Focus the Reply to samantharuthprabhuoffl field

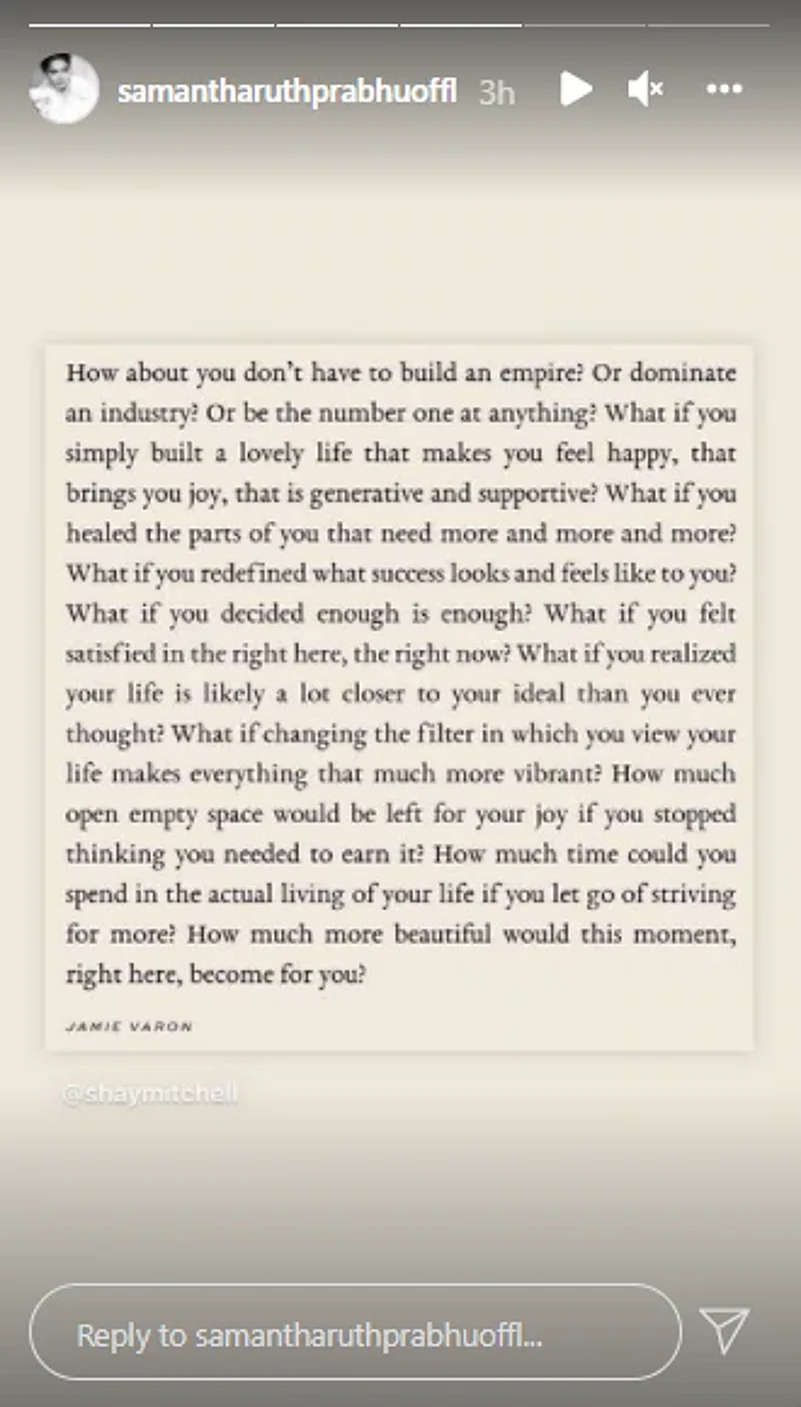(x=355, y=1334)
